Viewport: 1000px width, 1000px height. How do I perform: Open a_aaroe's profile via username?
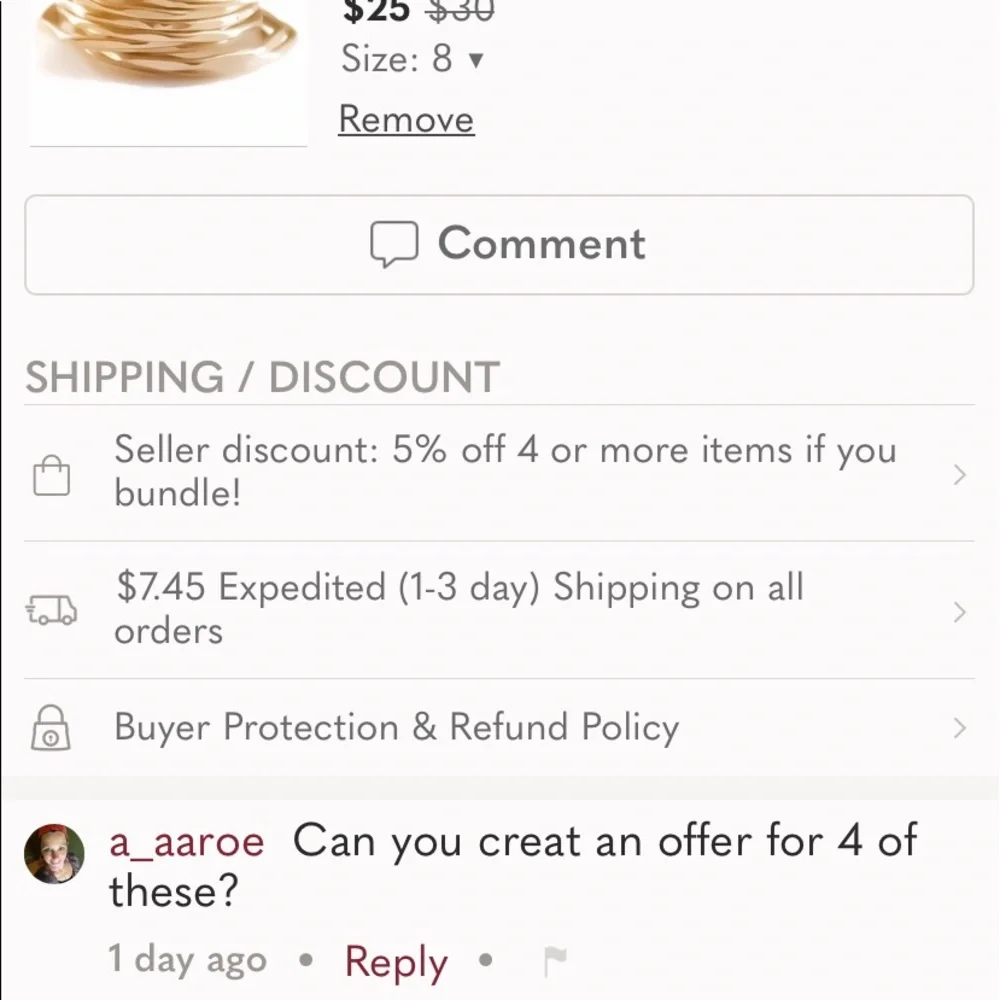(186, 841)
